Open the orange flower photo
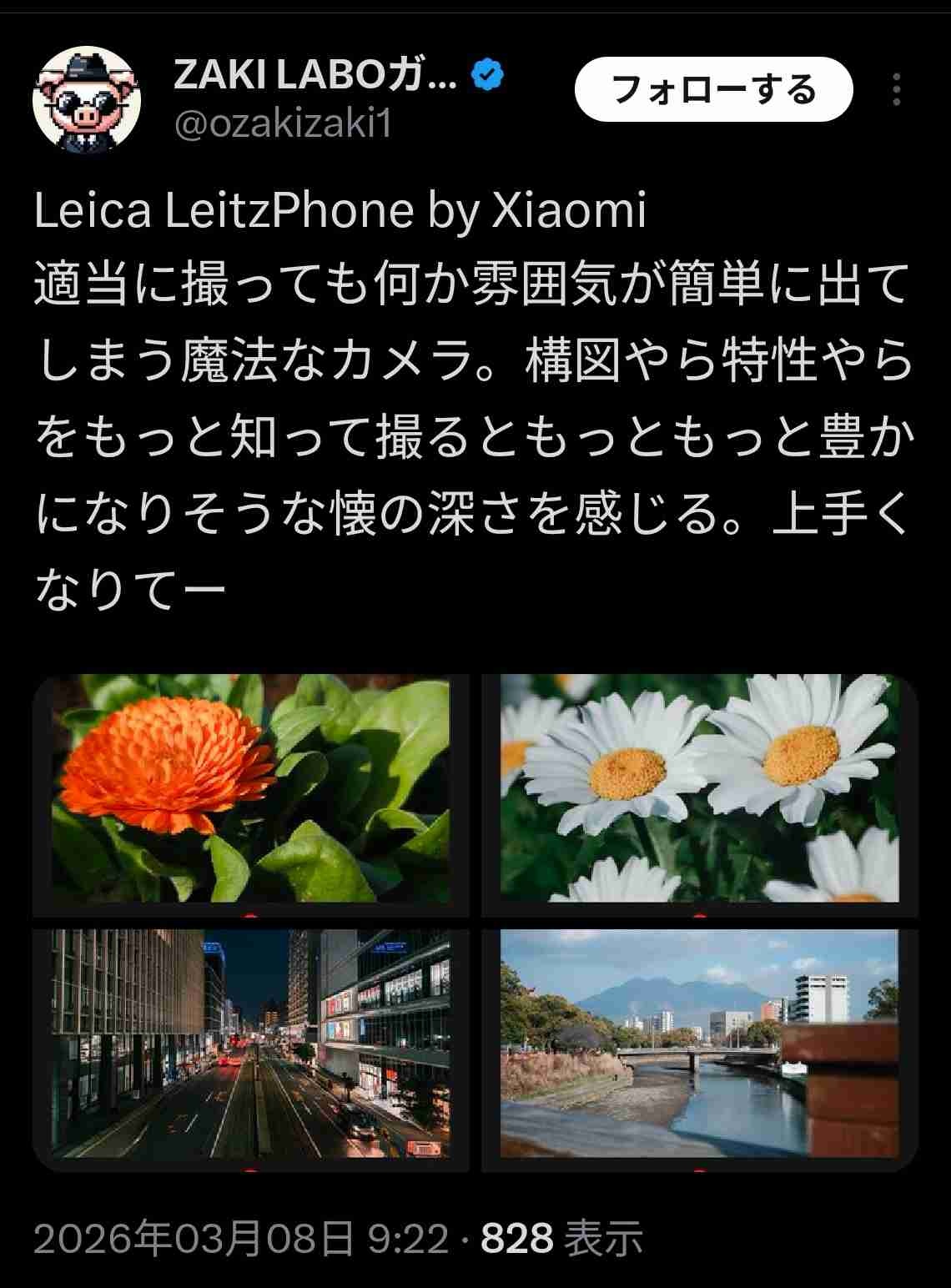951x1288 pixels. 250,792
